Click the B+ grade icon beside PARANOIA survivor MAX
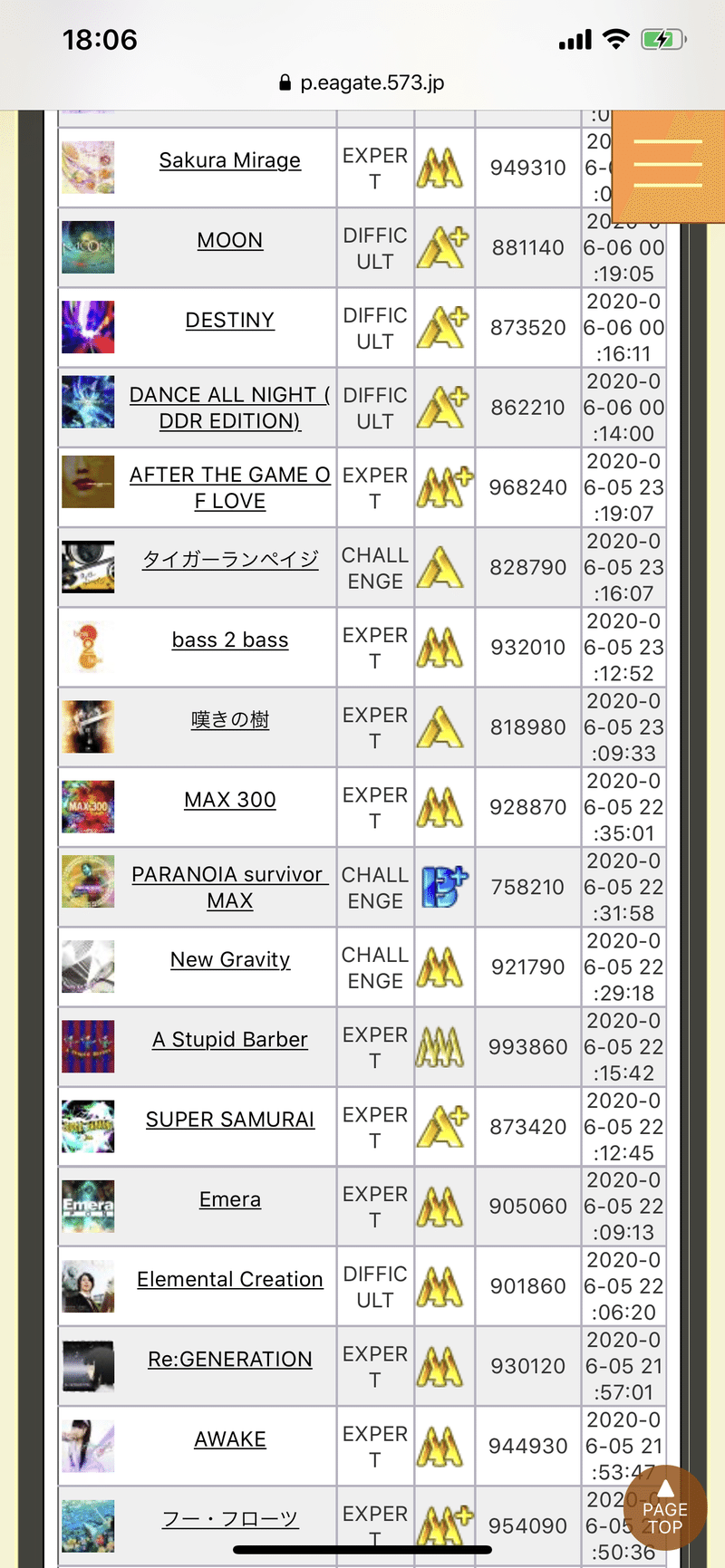 443,887
